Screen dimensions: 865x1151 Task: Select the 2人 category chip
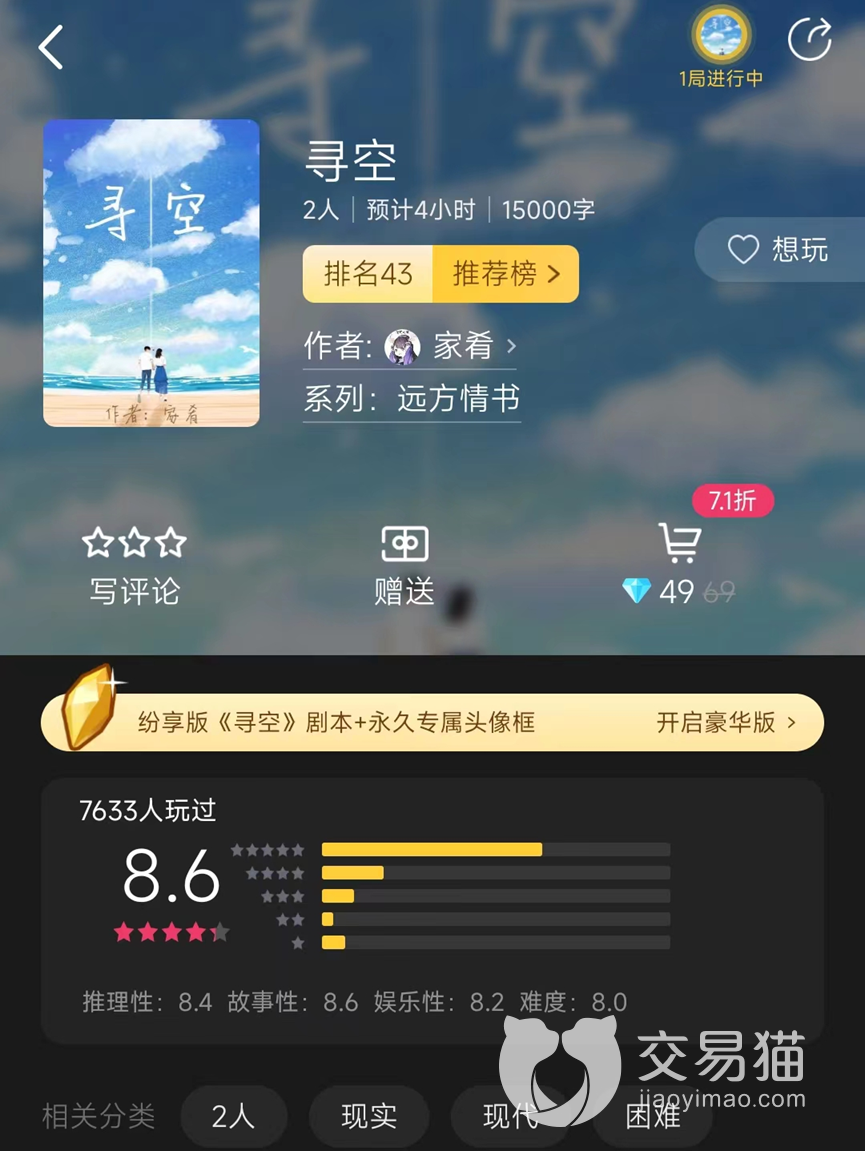click(233, 1116)
